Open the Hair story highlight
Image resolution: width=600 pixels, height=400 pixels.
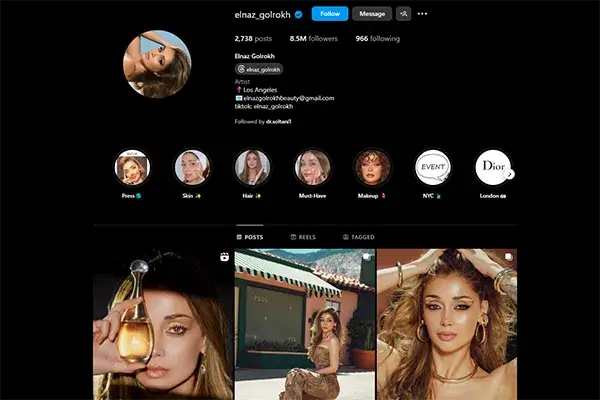click(252, 167)
